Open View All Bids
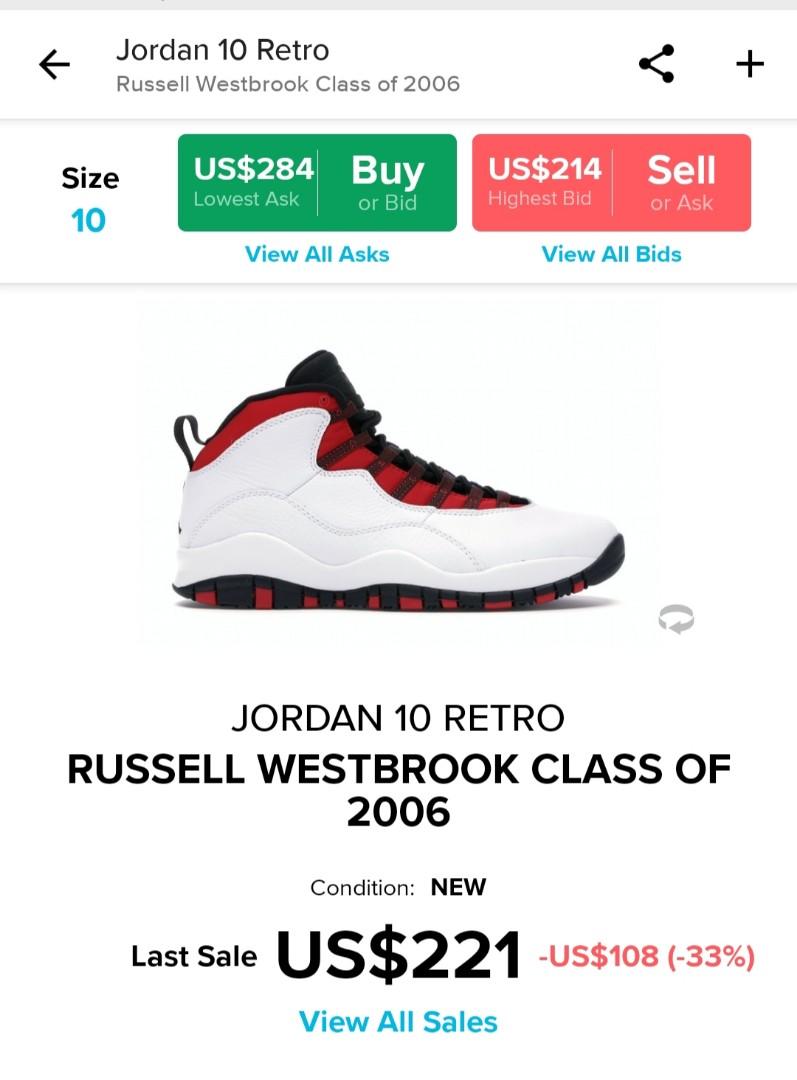Screen dimensions: 797x1080 coord(611,254)
